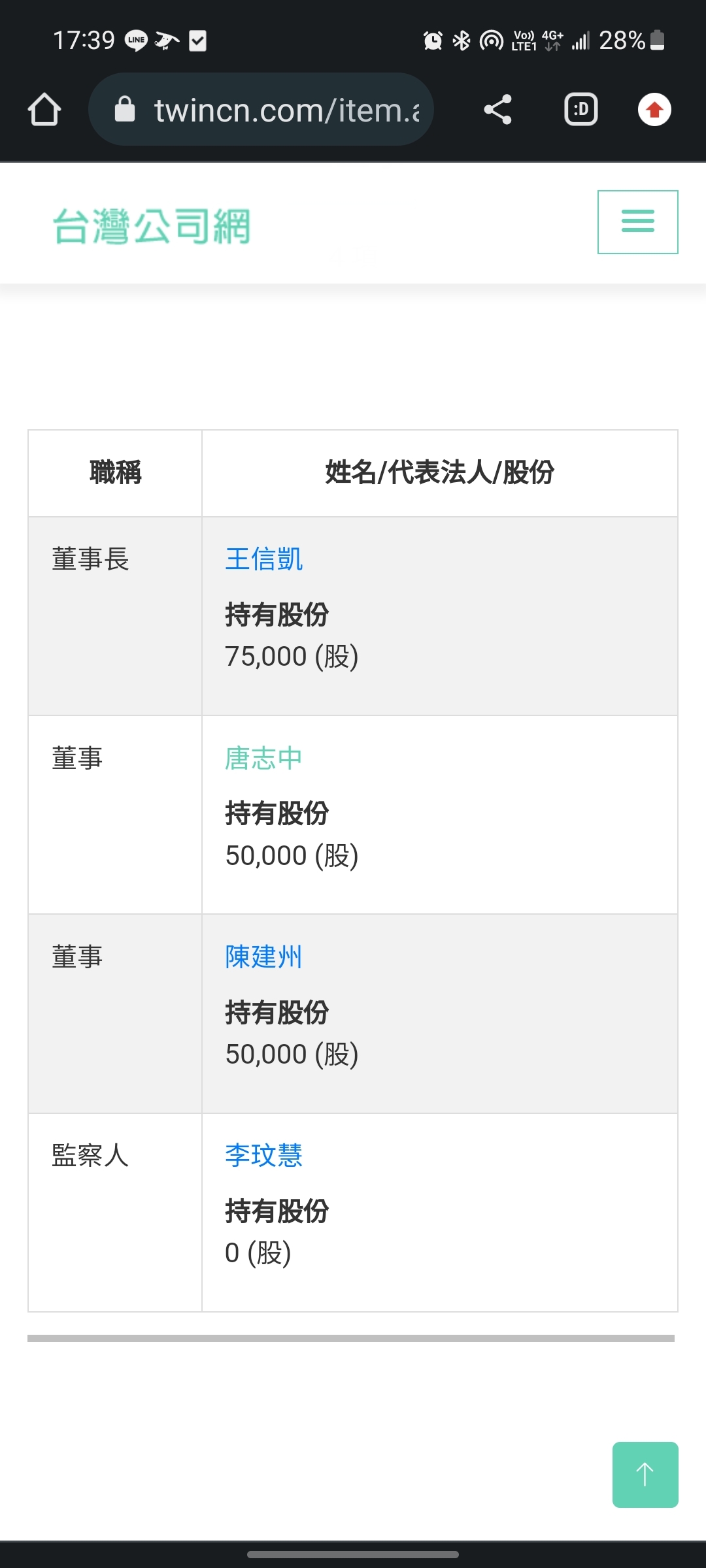Open the link for 李玟慧

pyautogui.click(x=264, y=1156)
